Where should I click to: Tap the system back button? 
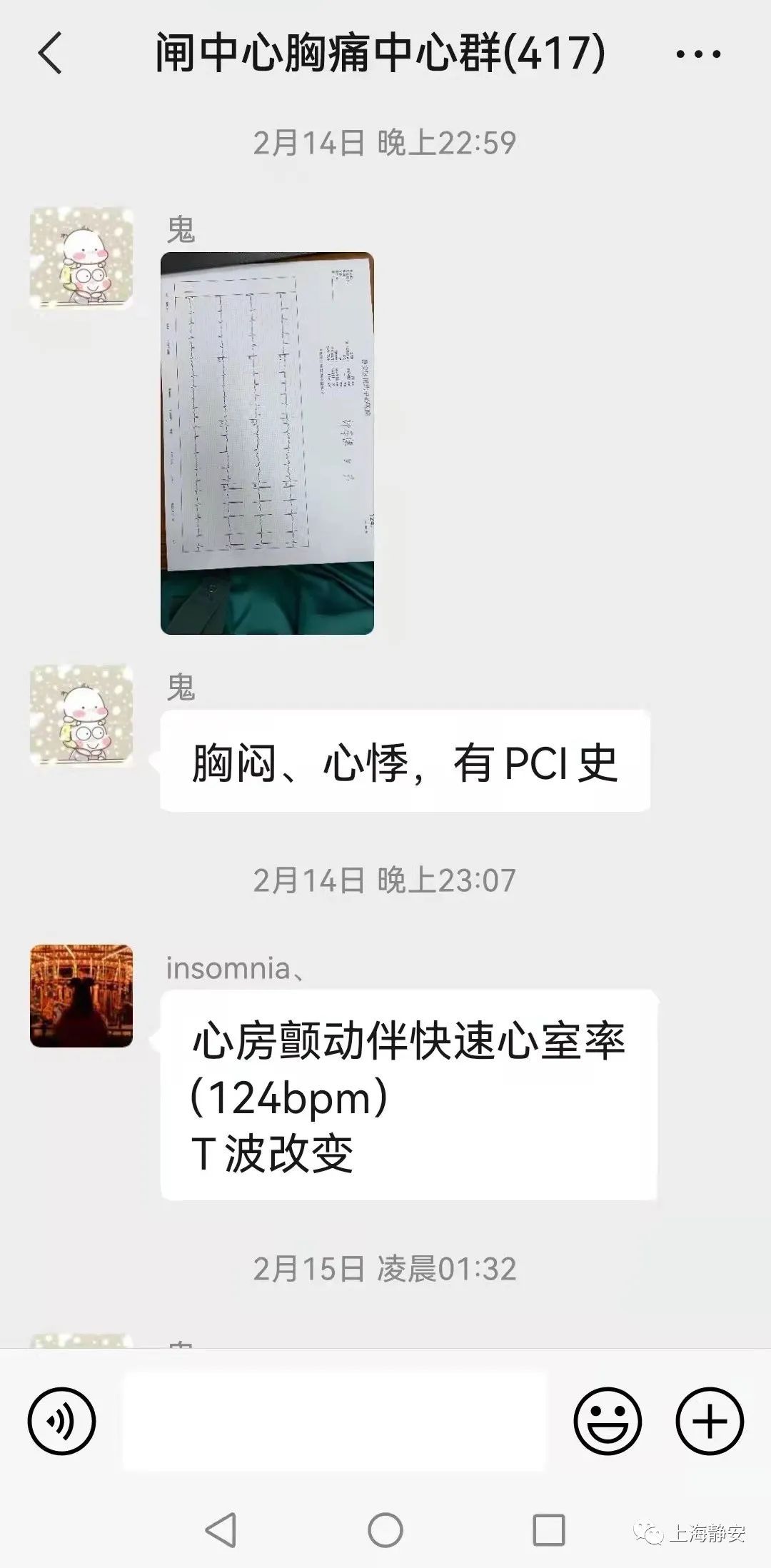tap(221, 1530)
